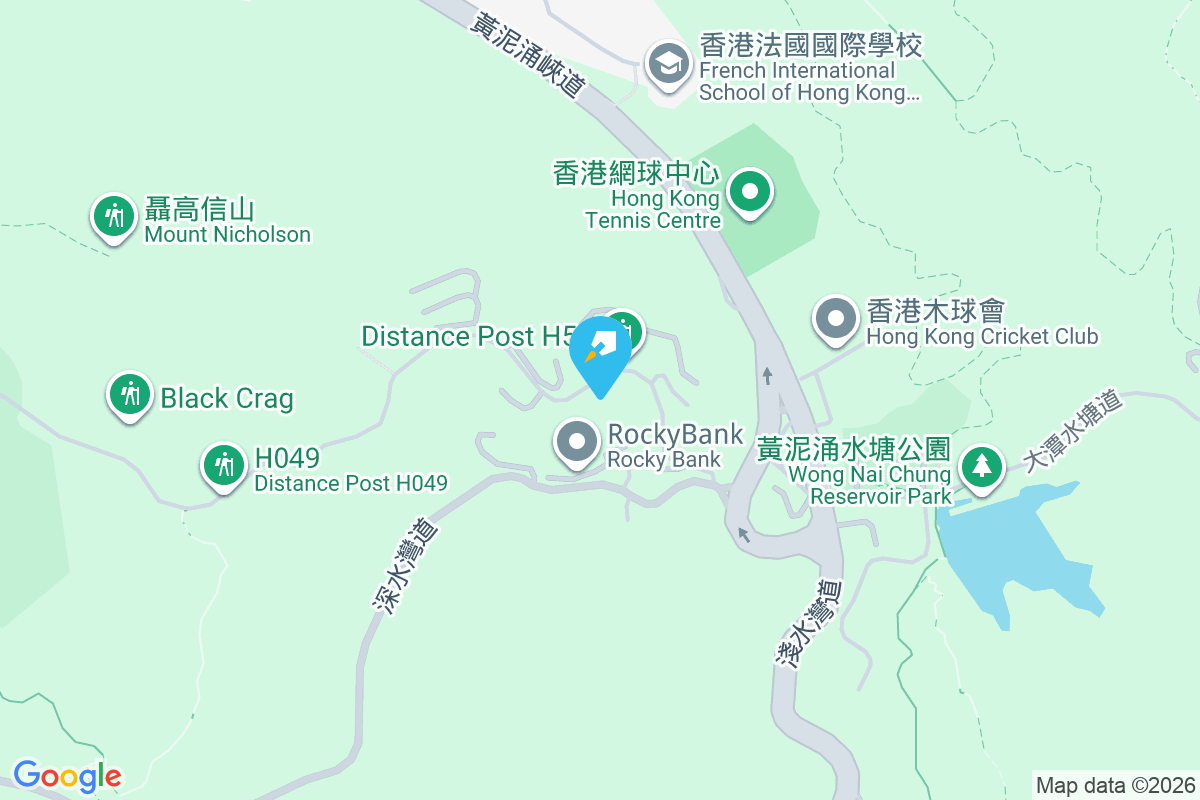Open French International School of Hong Kong marker

668,66
